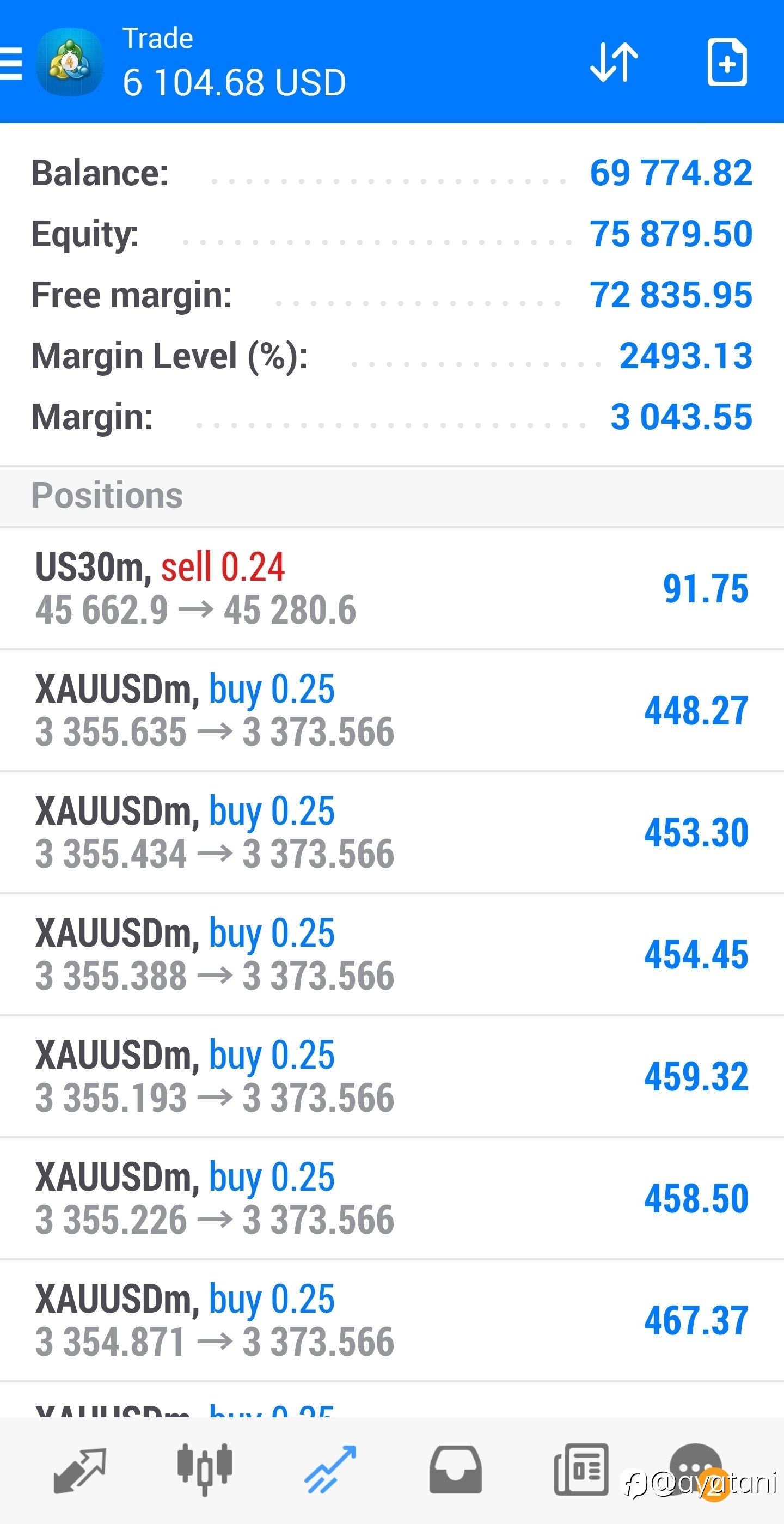This screenshot has height=1524, width=784.
Task: View XAUUSDm position opened at 3 355.193
Action: coord(392,1076)
